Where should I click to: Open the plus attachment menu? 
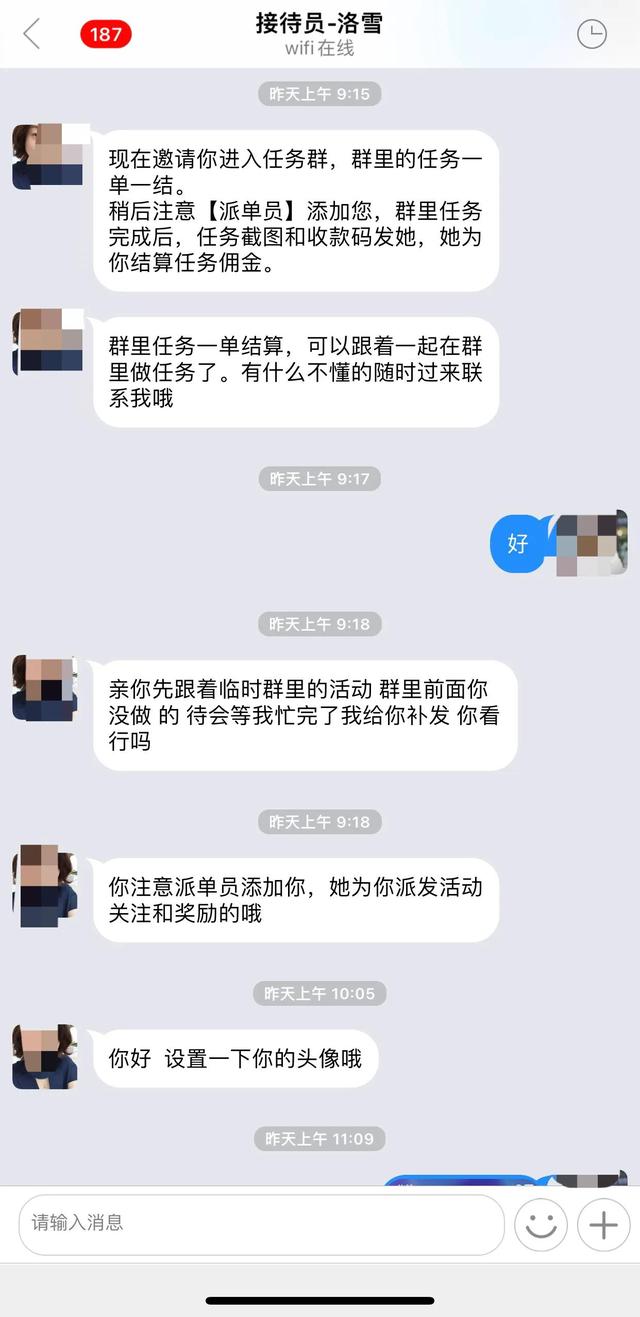pos(603,1224)
